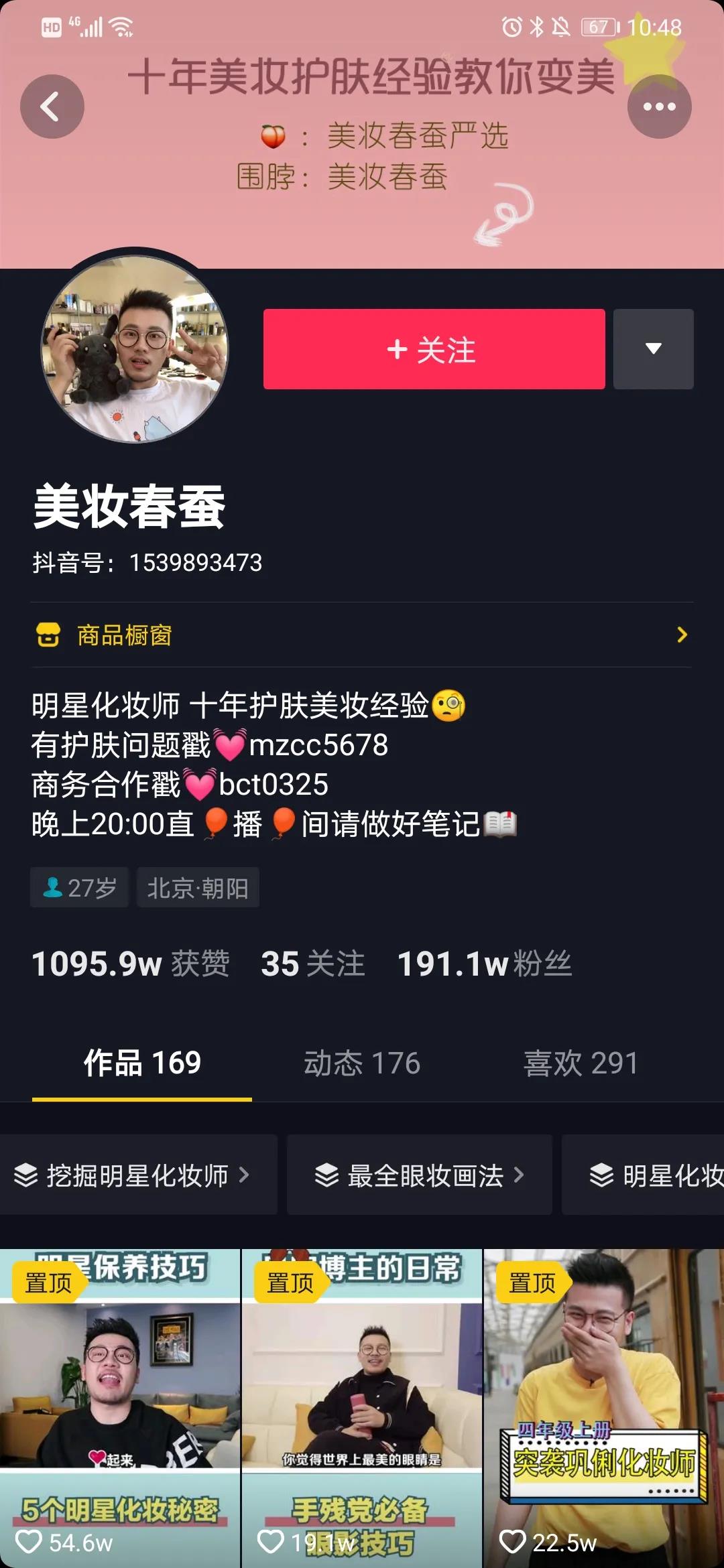Viewport: 724px width, 1568px height.
Task: View the 35 关注 following list
Action: point(312,964)
